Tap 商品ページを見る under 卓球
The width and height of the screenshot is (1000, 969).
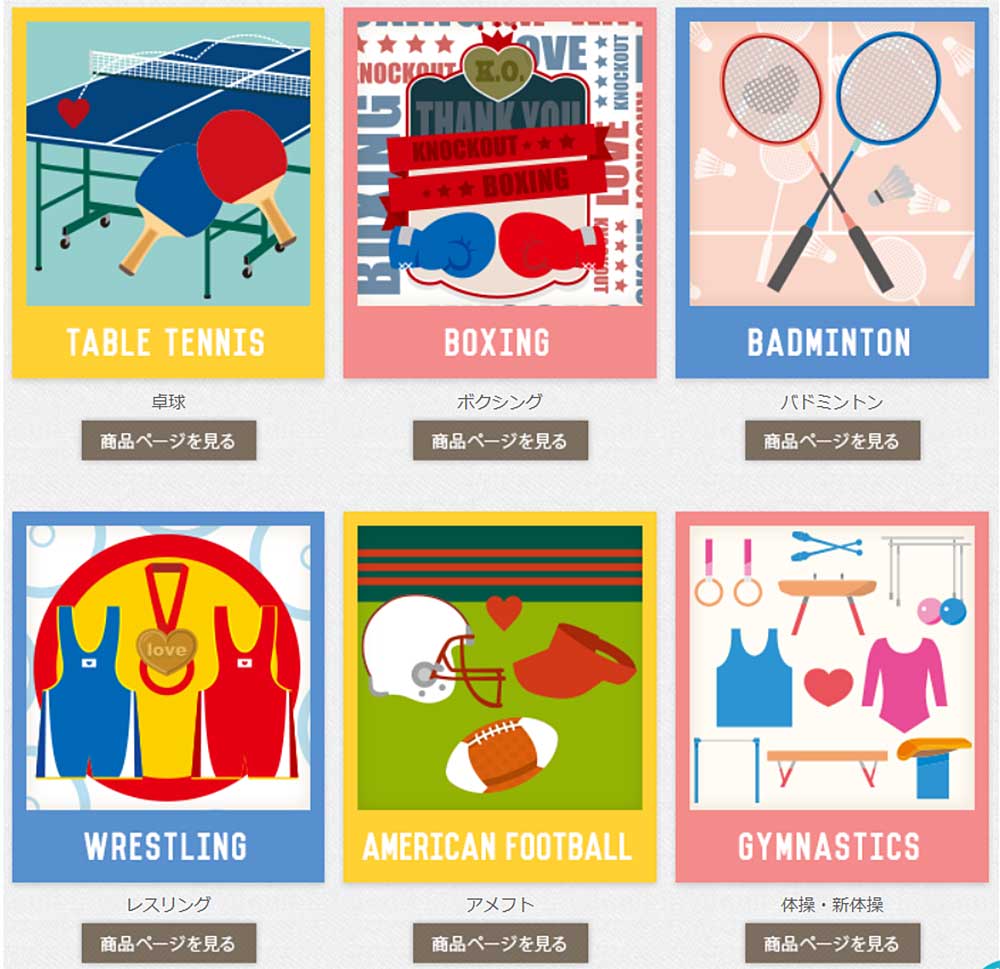(x=168, y=440)
